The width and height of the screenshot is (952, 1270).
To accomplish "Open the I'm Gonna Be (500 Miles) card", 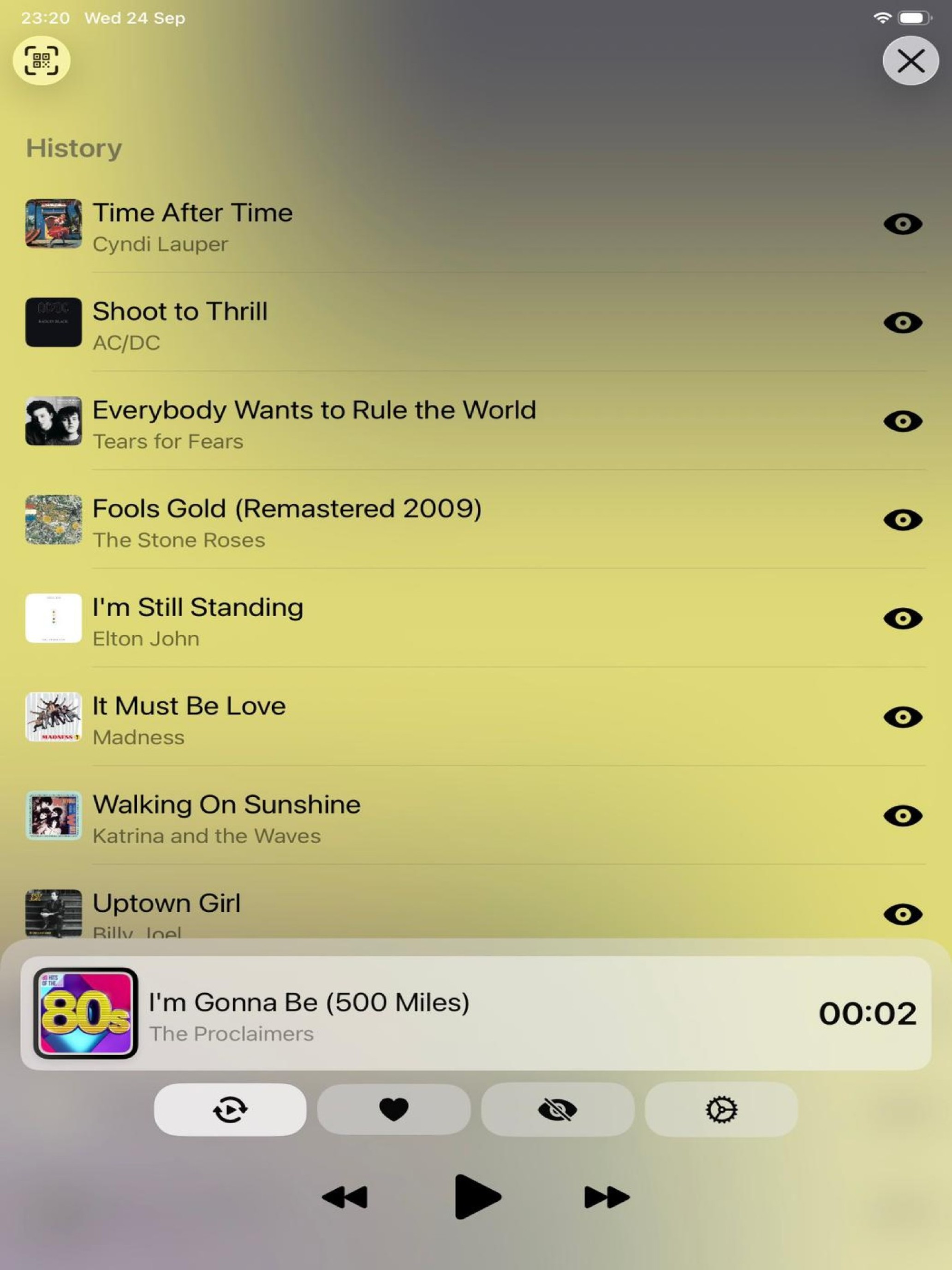I will coord(475,1013).
